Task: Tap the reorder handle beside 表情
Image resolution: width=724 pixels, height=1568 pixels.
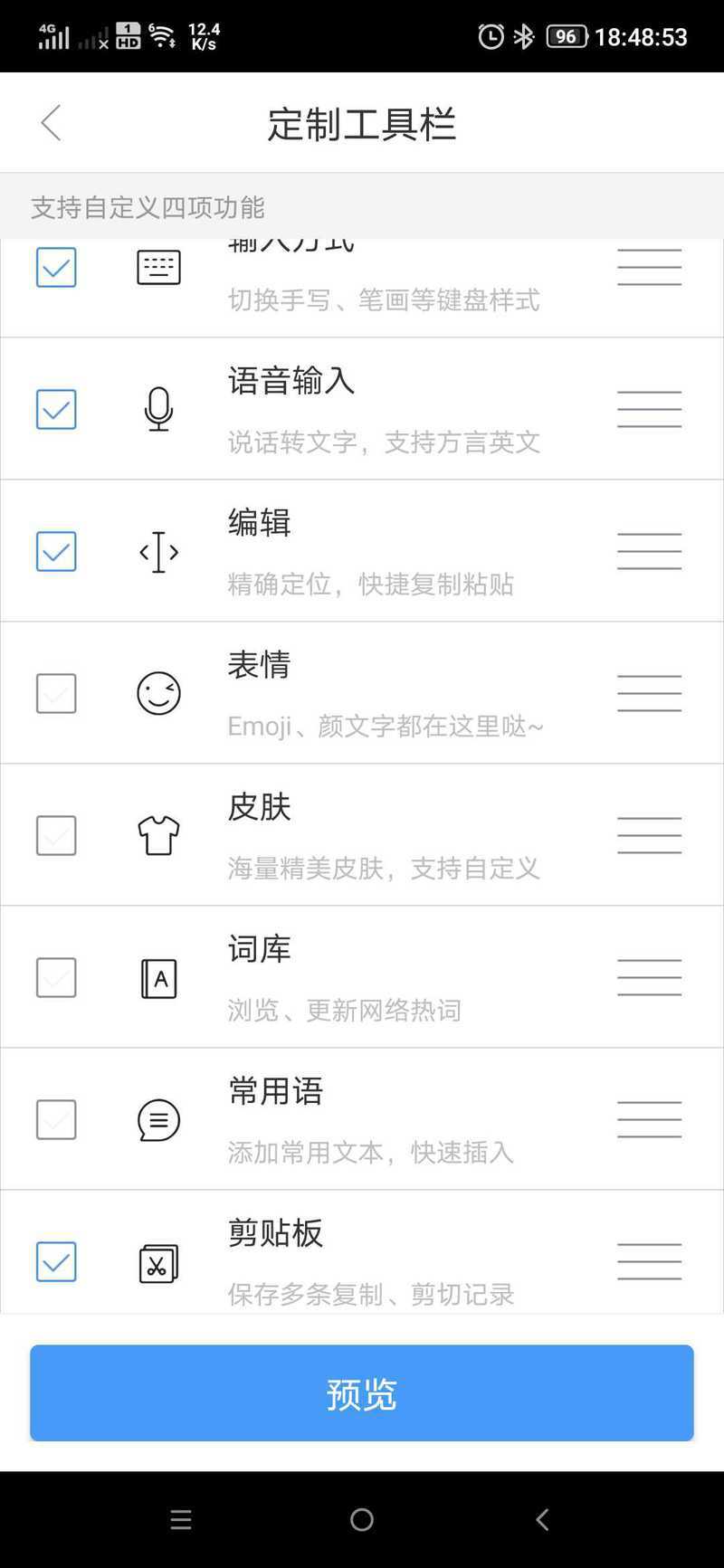Action: (x=649, y=693)
